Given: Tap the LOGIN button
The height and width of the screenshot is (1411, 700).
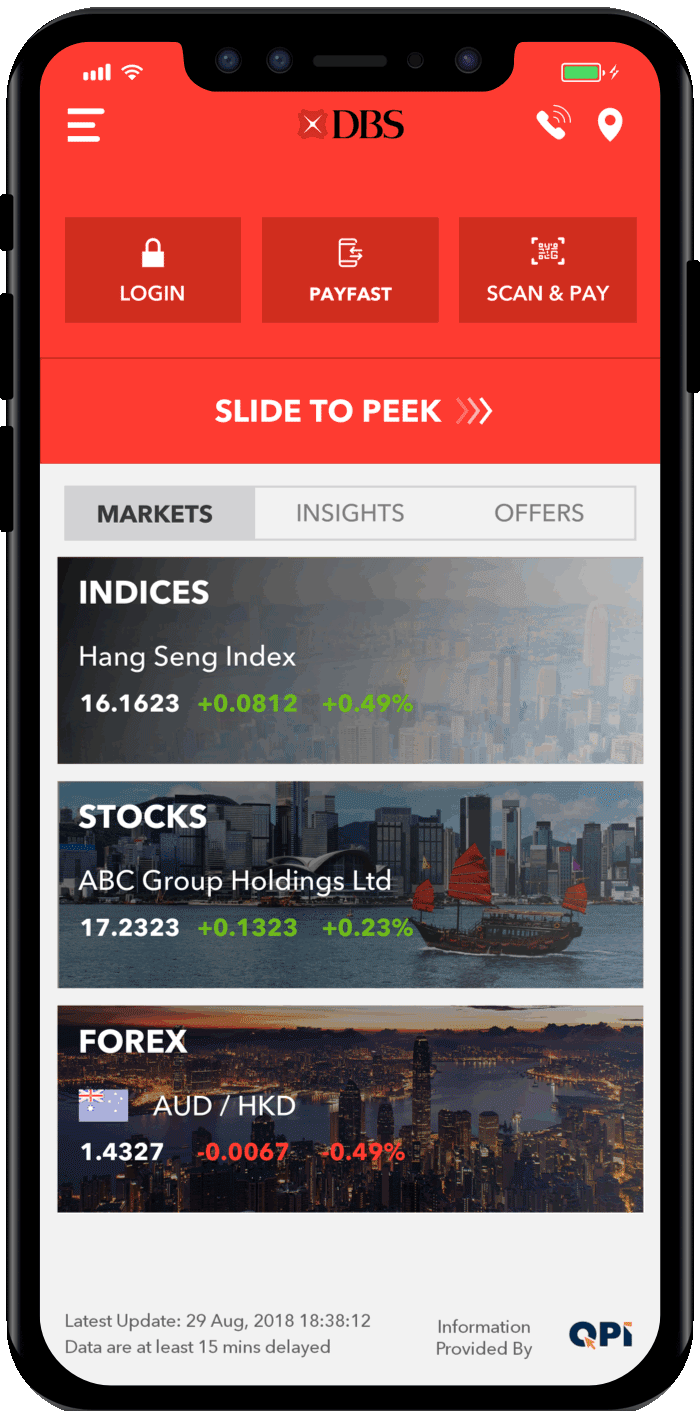Looking at the screenshot, I should tap(153, 270).
